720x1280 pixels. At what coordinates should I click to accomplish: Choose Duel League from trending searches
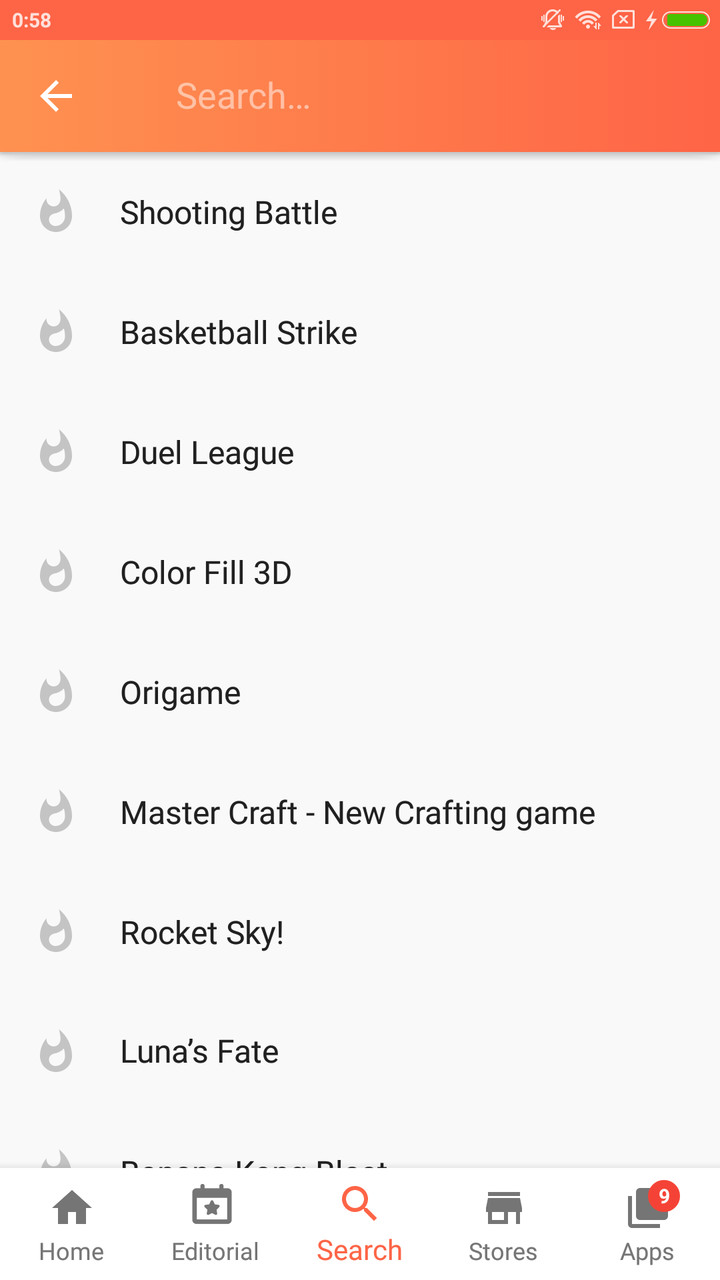click(207, 453)
